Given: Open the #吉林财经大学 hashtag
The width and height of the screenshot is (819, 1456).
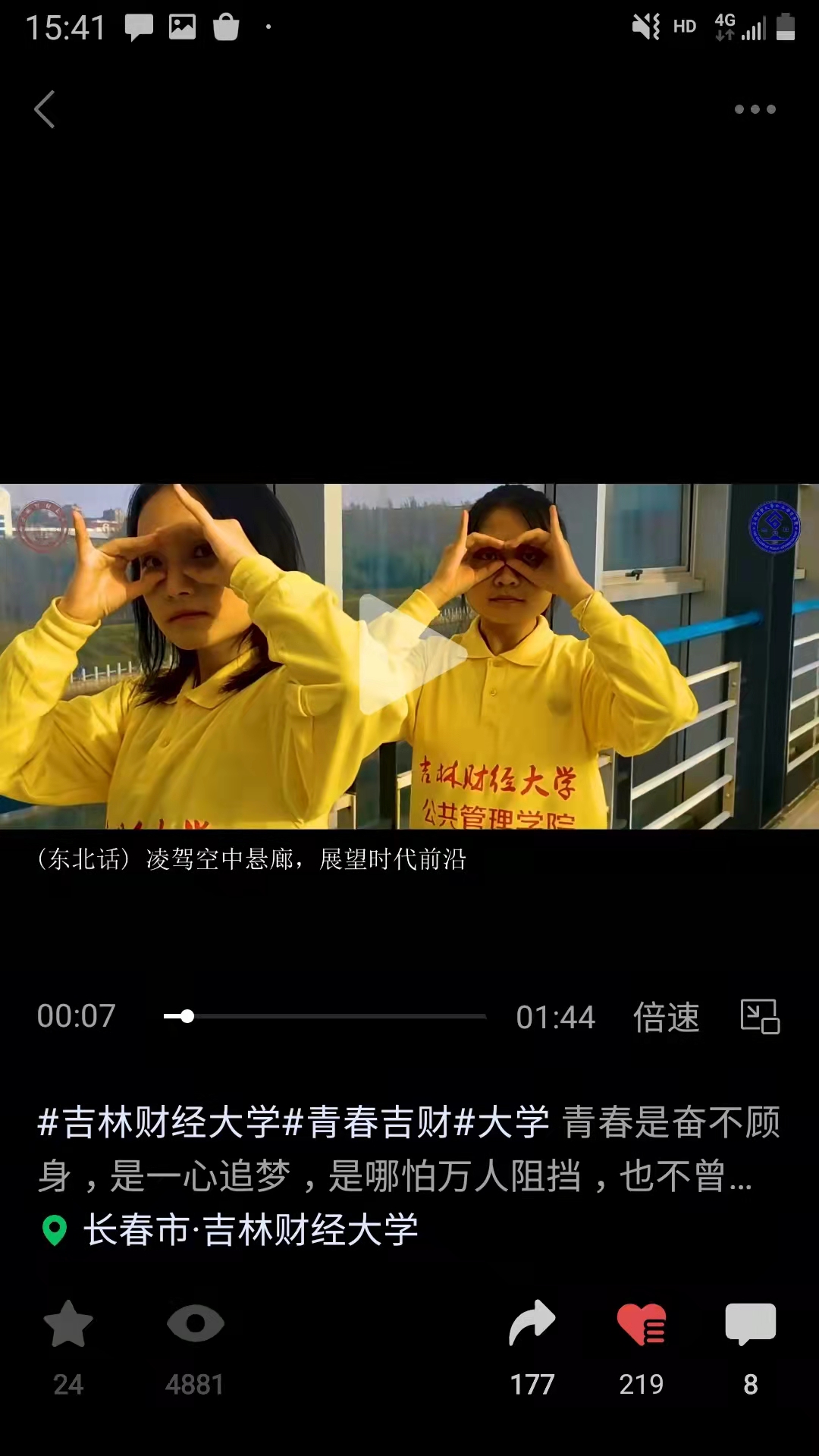Looking at the screenshot, I should click(159, 1122).
